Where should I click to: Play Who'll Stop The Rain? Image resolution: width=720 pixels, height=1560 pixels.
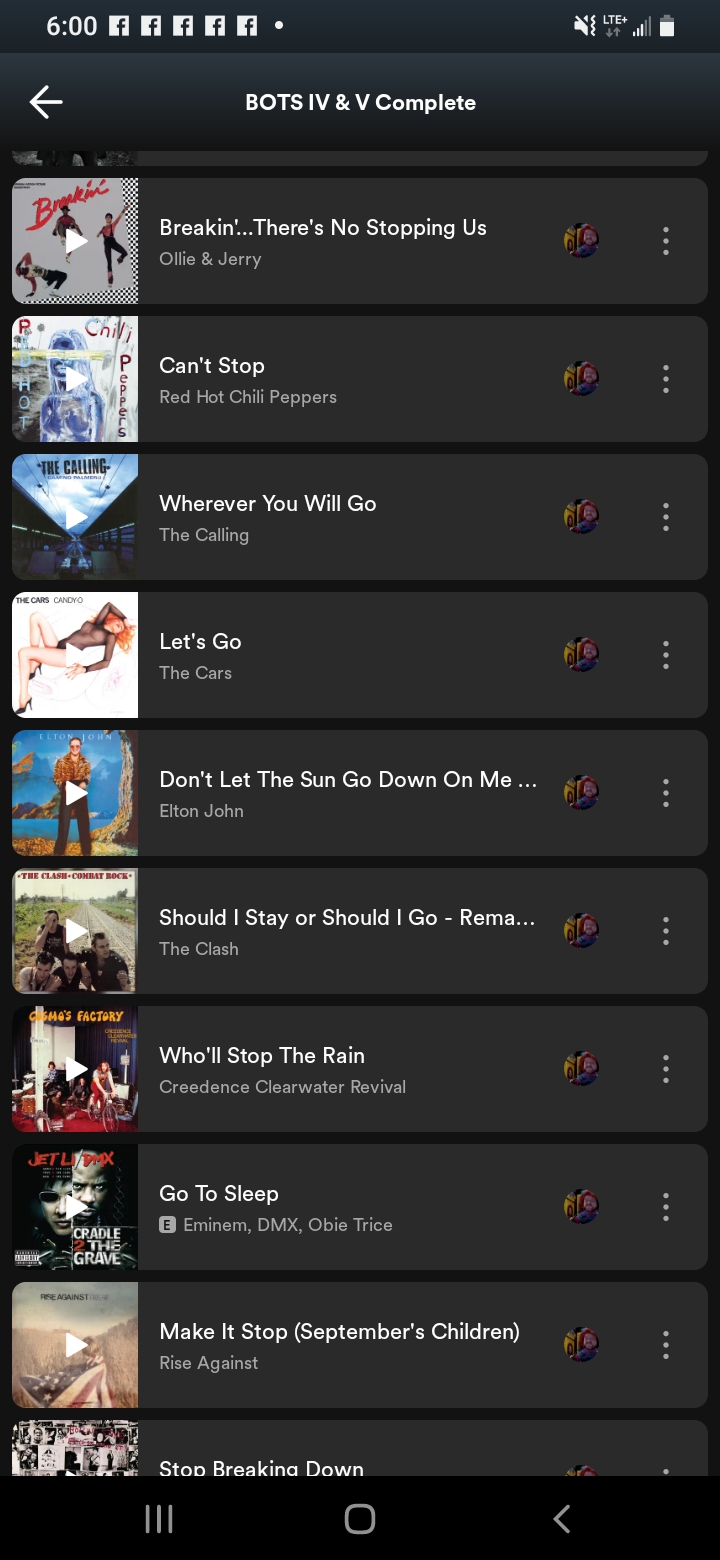click(x=76, y=1069)
